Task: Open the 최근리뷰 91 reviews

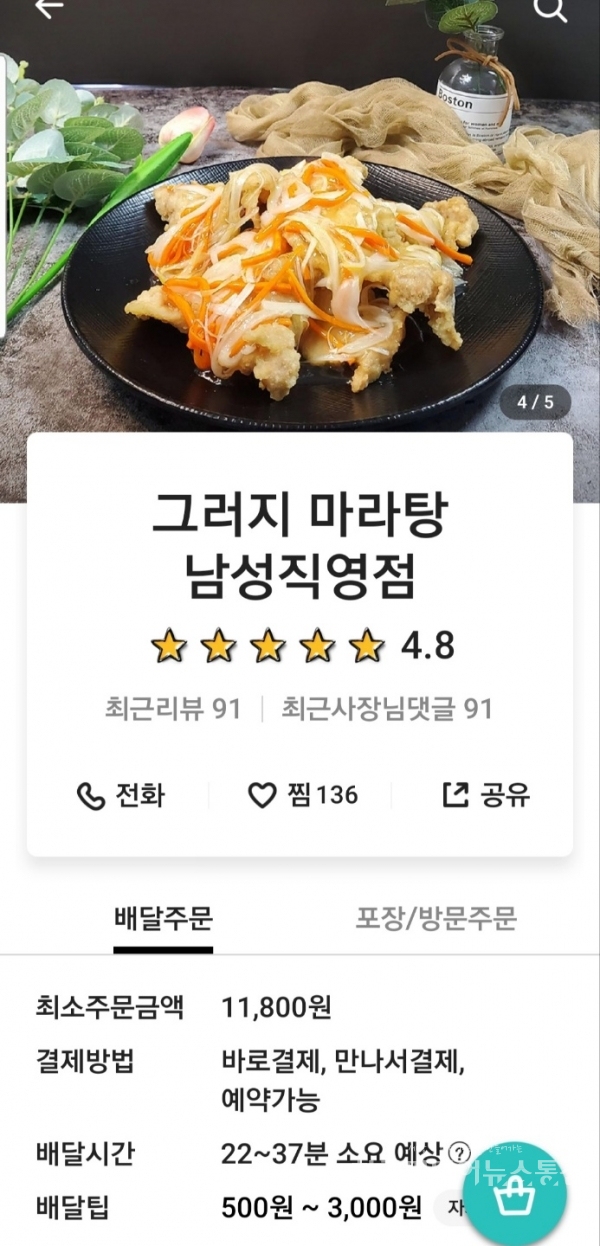Action: click(x=173, y=709)
